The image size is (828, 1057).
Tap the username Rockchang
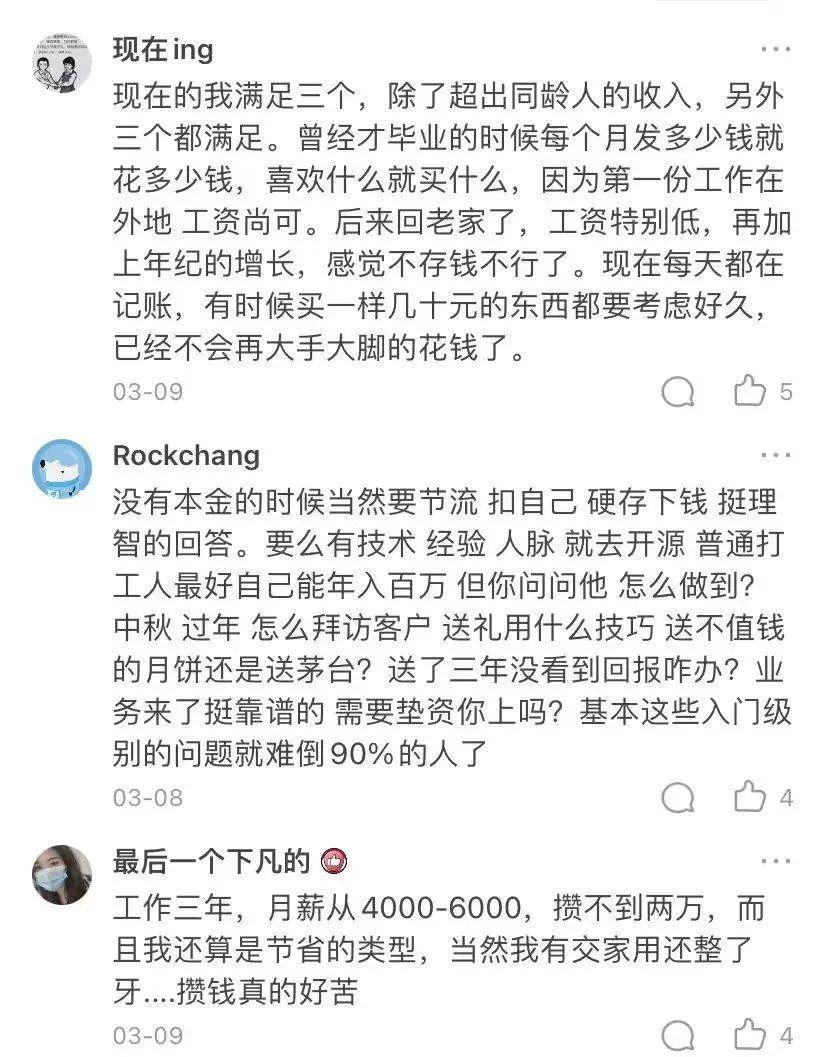pos(186,456)
